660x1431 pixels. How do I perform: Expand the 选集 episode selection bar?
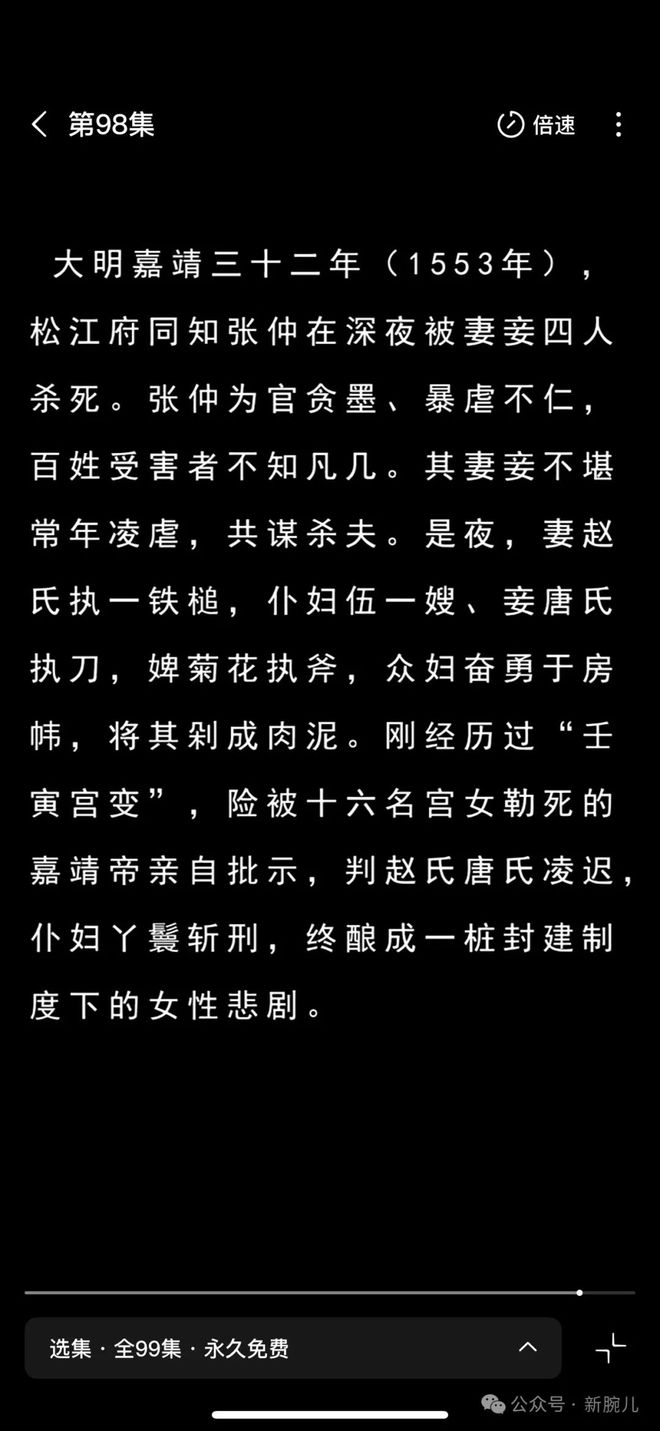[x=293, y=1348]
